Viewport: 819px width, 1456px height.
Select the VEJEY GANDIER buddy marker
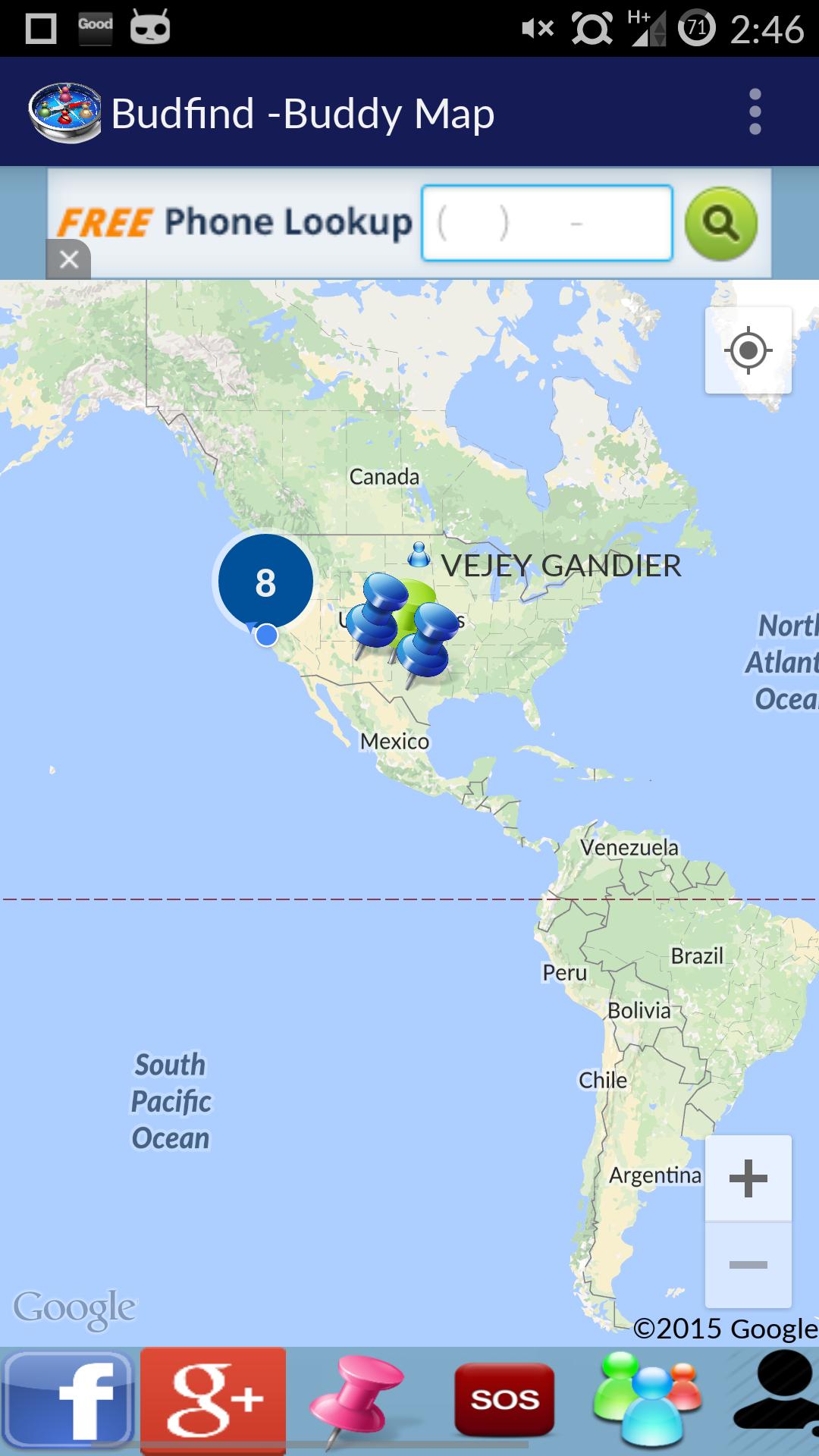point(419,555)
